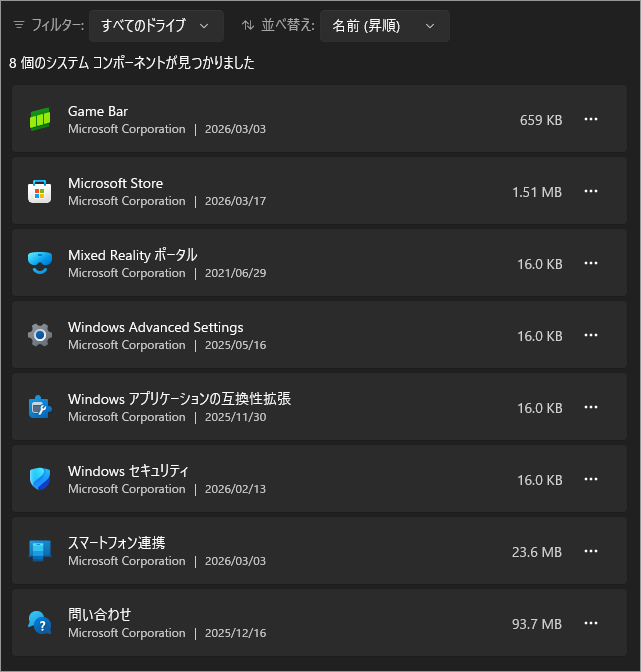
Task: Open more options for Game Bar
Action: click(591, 120)
